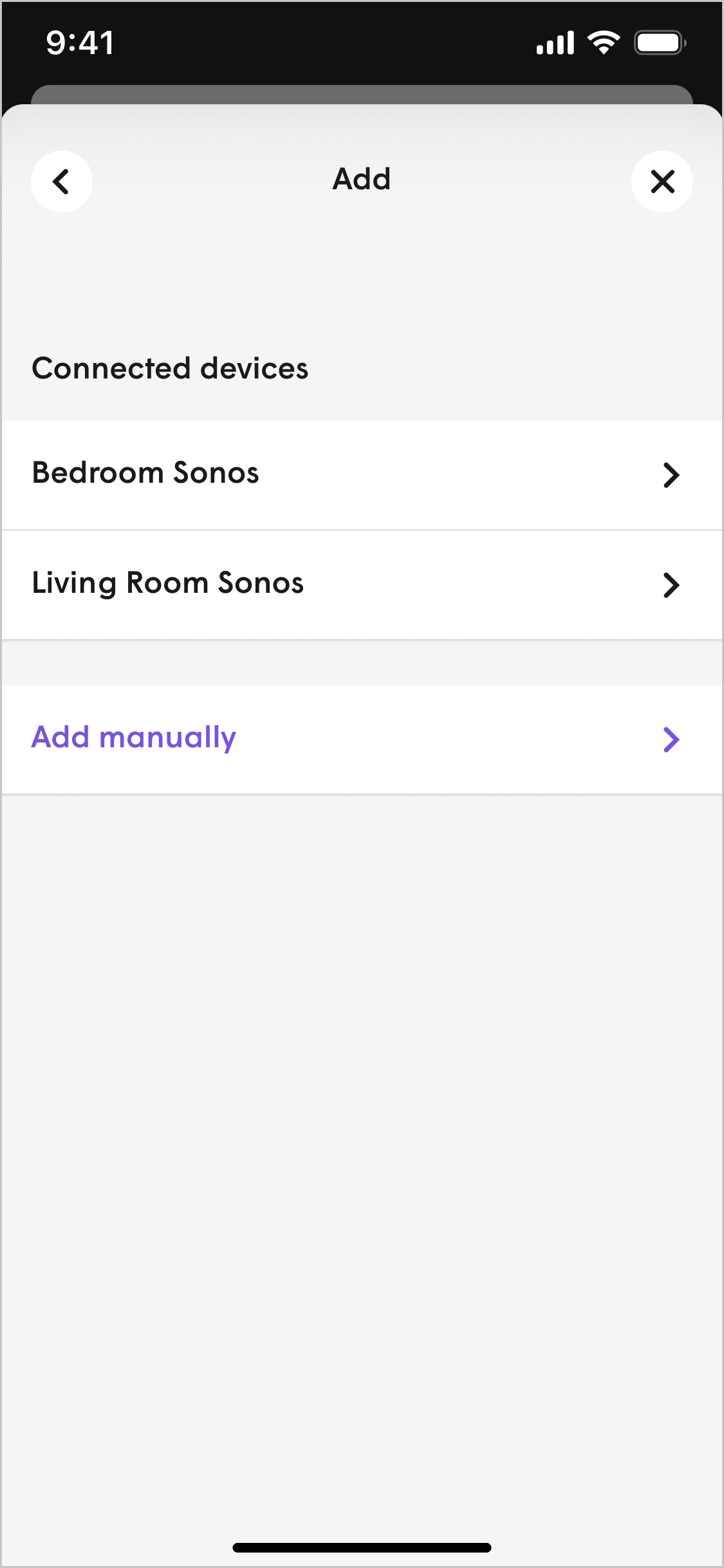Screen dimensions: 724x1568
Task: Tap the cellular signal bars icon
Action: (x=557, y=41)
